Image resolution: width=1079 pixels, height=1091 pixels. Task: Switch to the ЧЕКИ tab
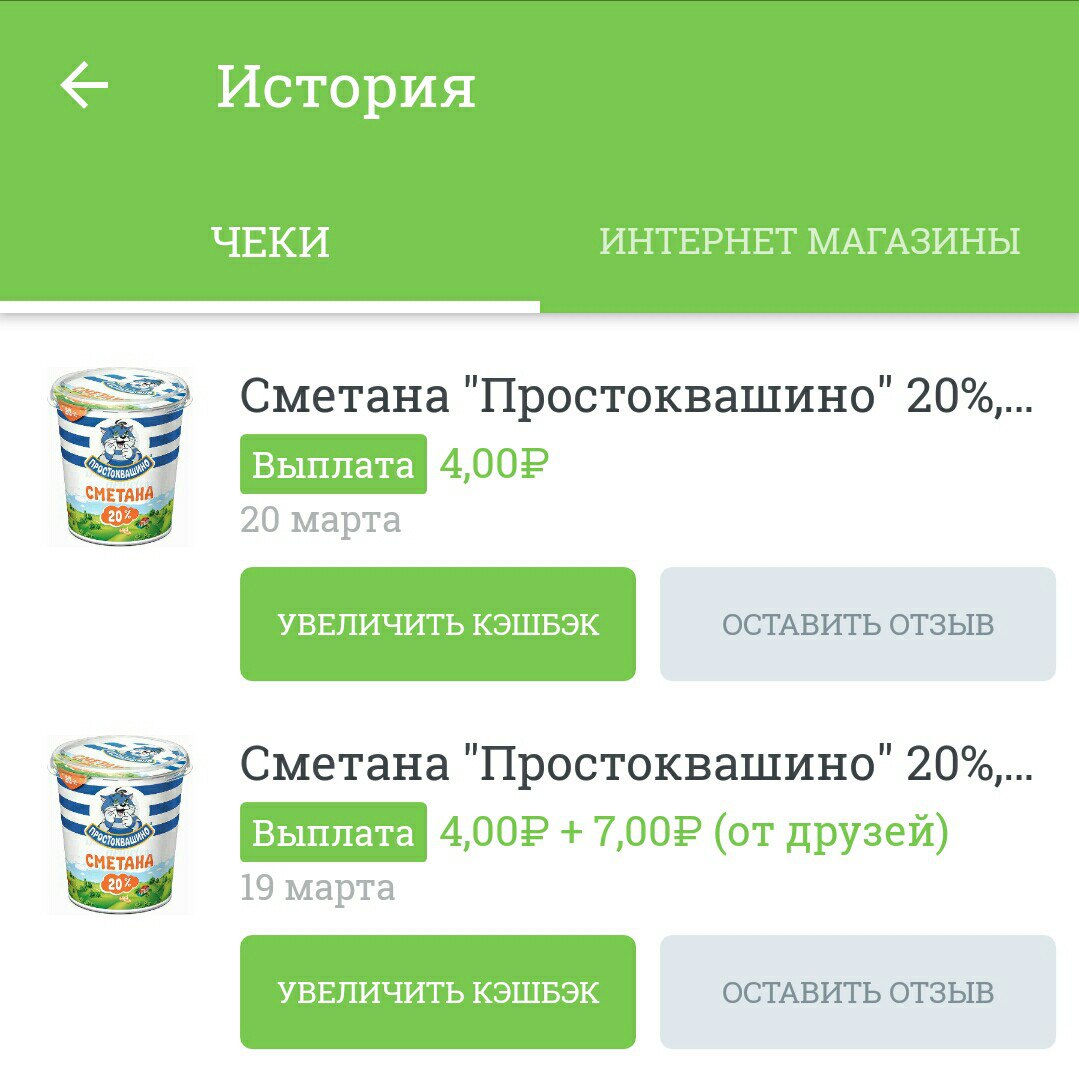(270, 243)
